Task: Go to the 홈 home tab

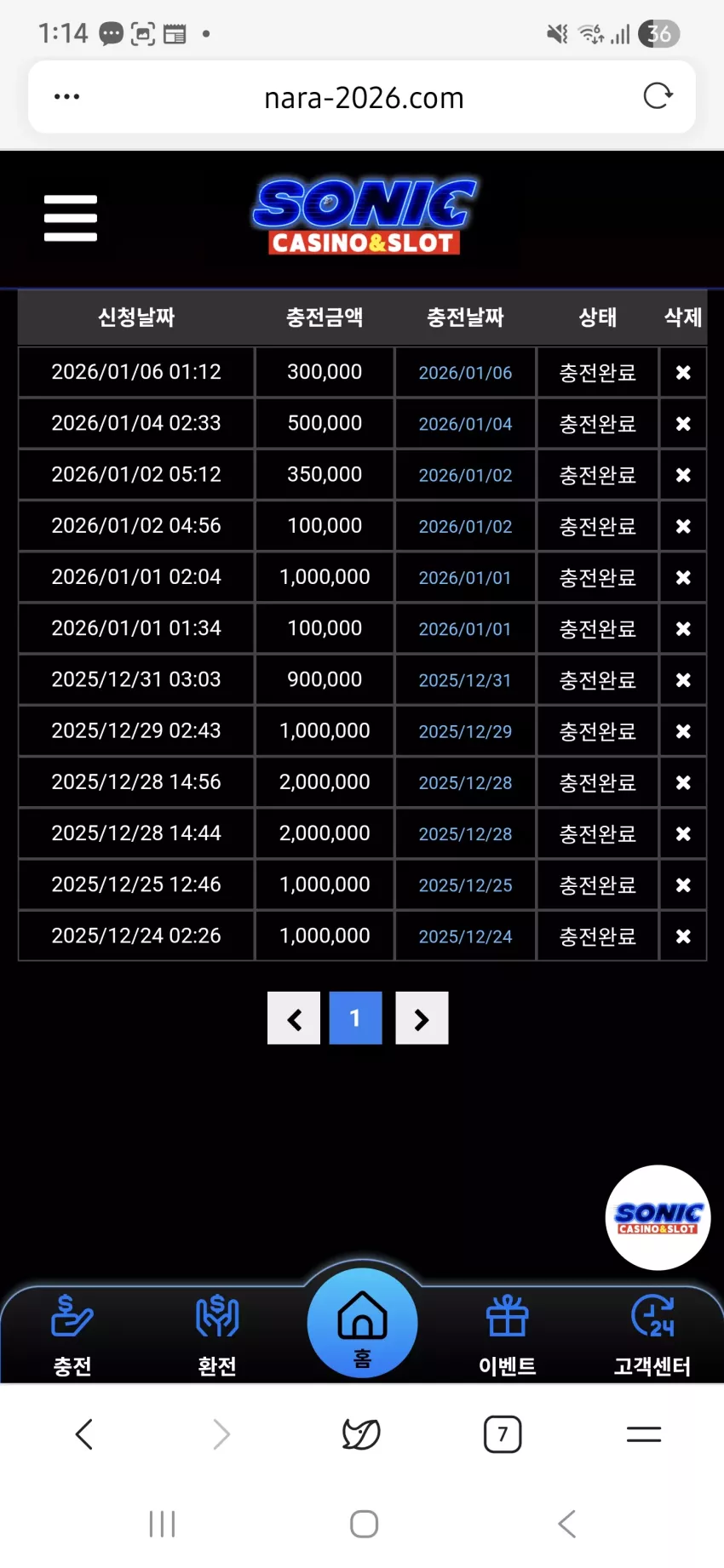Action: point(363,1323)
